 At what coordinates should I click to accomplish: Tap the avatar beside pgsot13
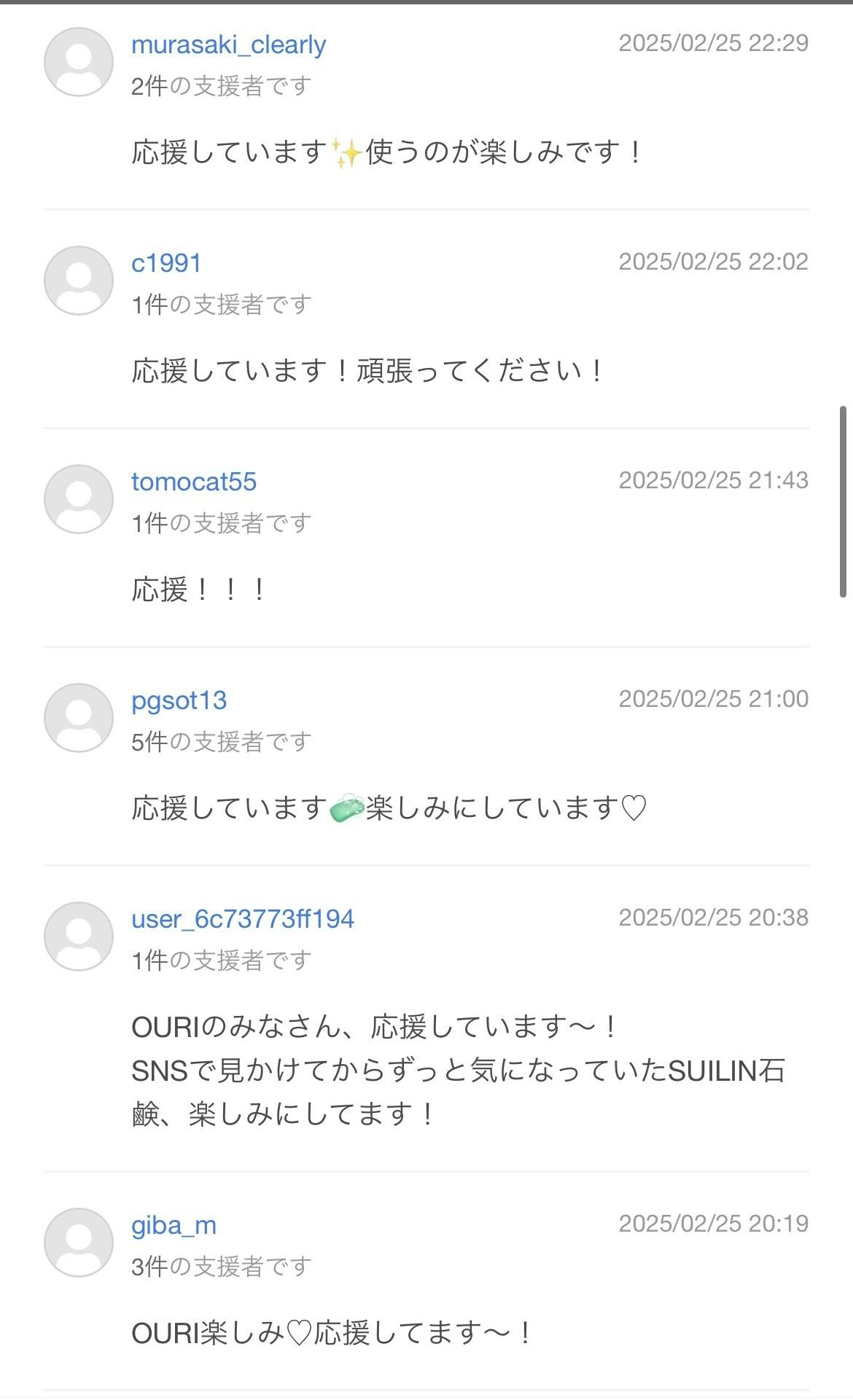click(79, 718)
